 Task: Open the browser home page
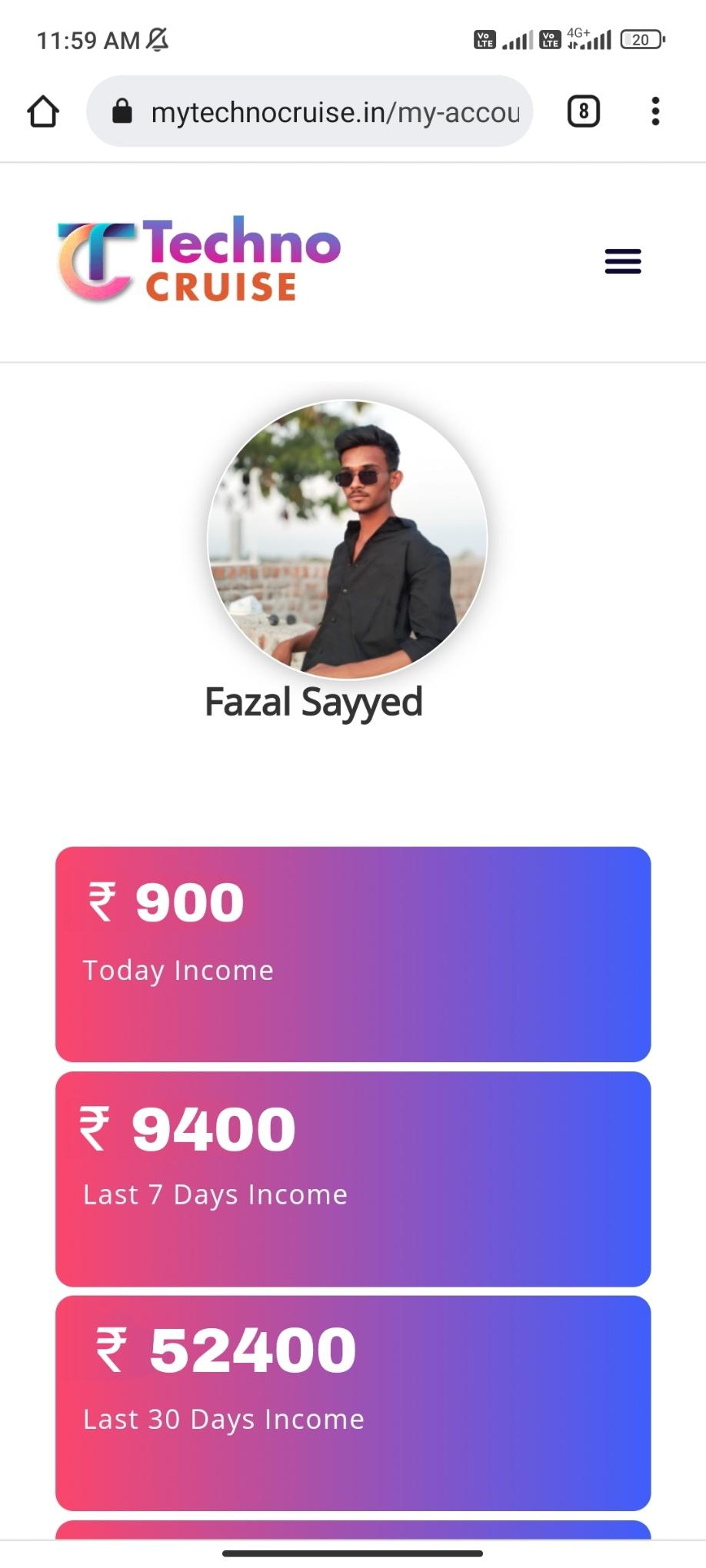pos(43,111)
